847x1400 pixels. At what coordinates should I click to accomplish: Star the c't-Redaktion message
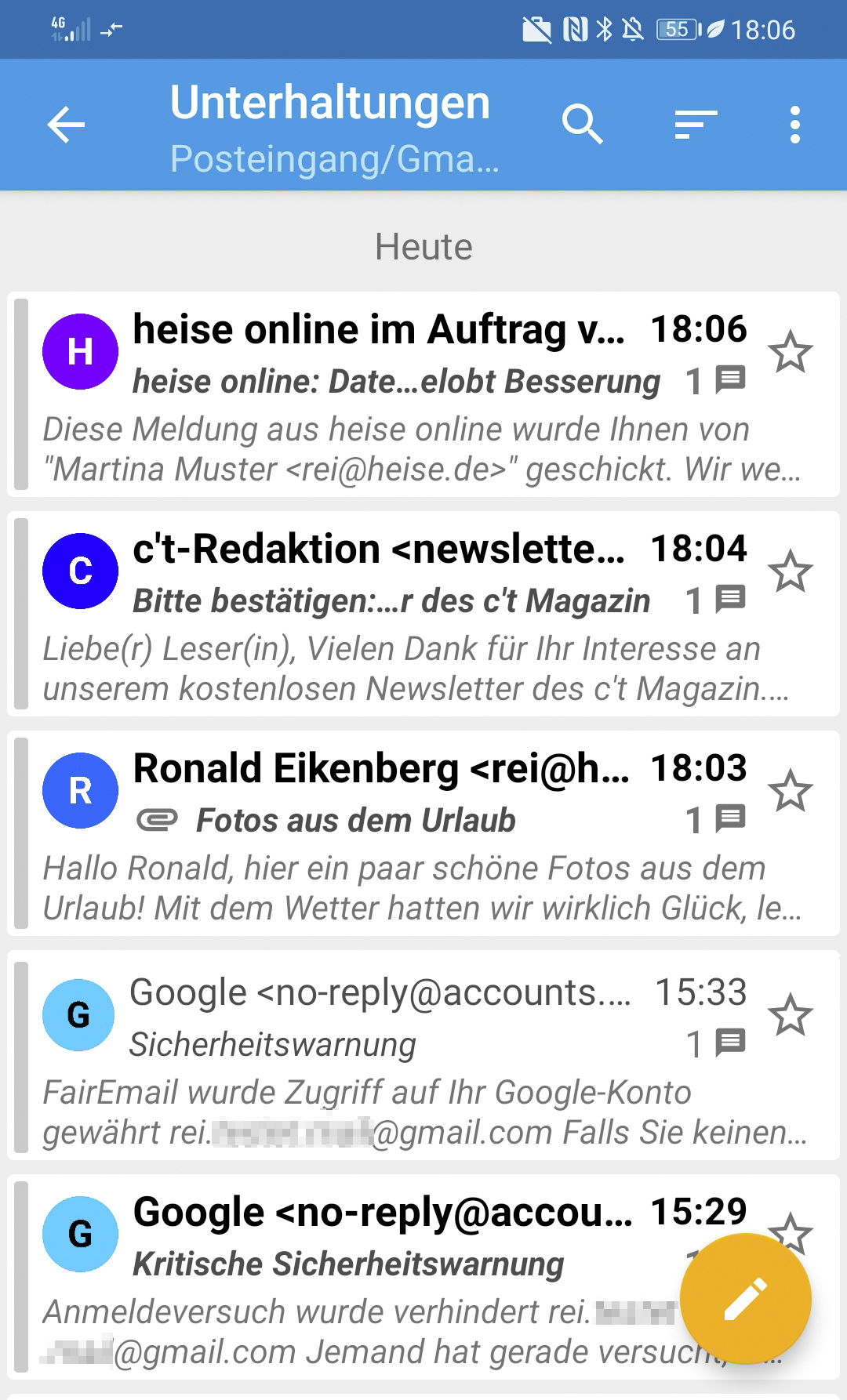(x=790, y=571)
